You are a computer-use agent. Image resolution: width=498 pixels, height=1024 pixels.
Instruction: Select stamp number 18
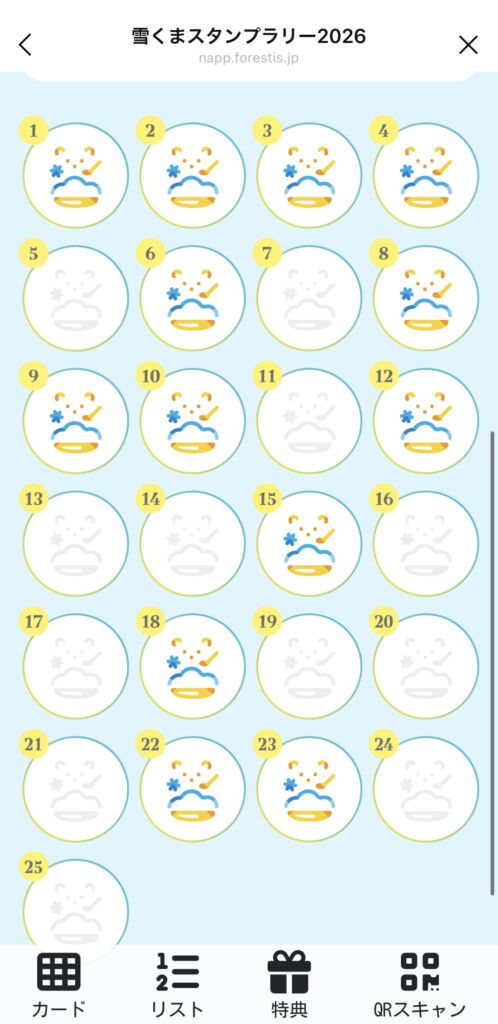tap(193, 666)
